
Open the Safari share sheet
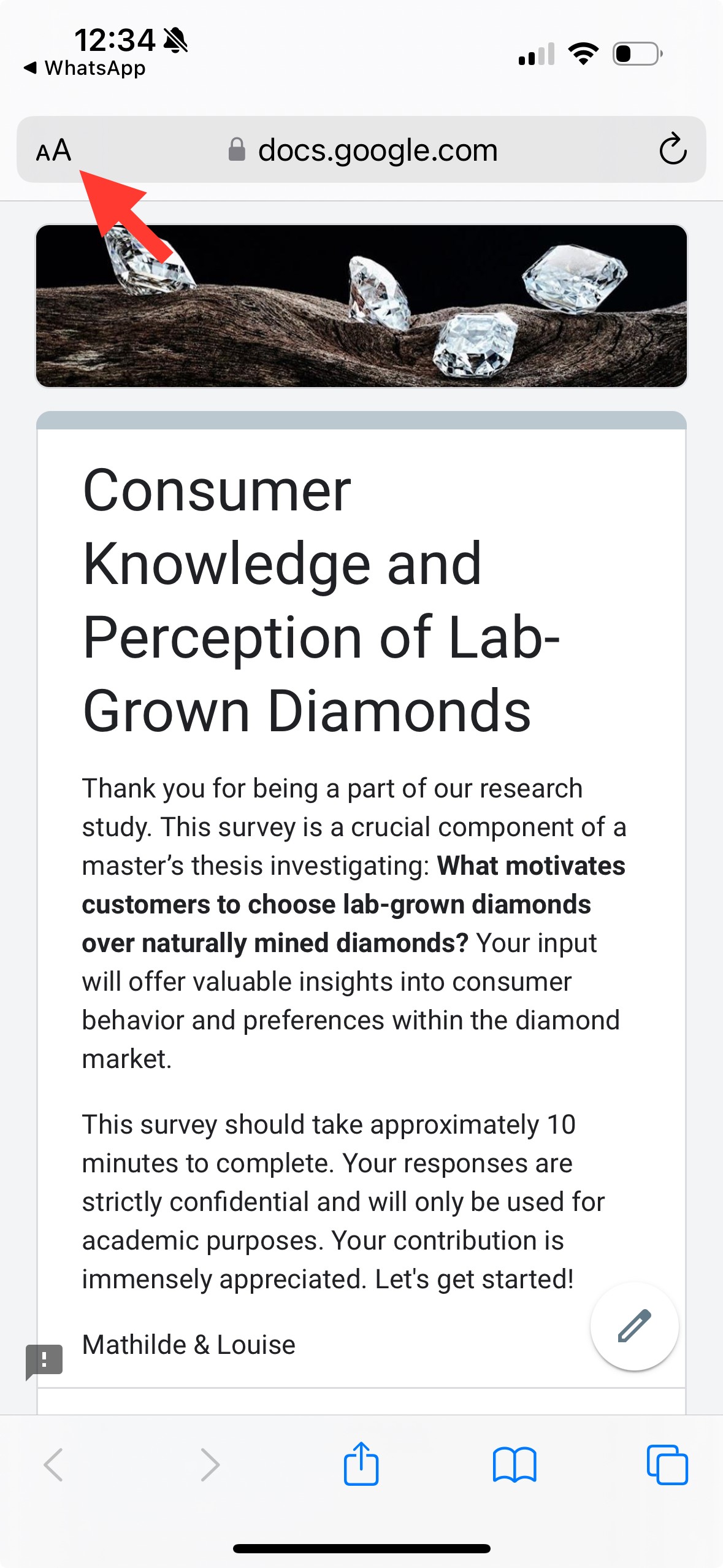click(361, 1464)
